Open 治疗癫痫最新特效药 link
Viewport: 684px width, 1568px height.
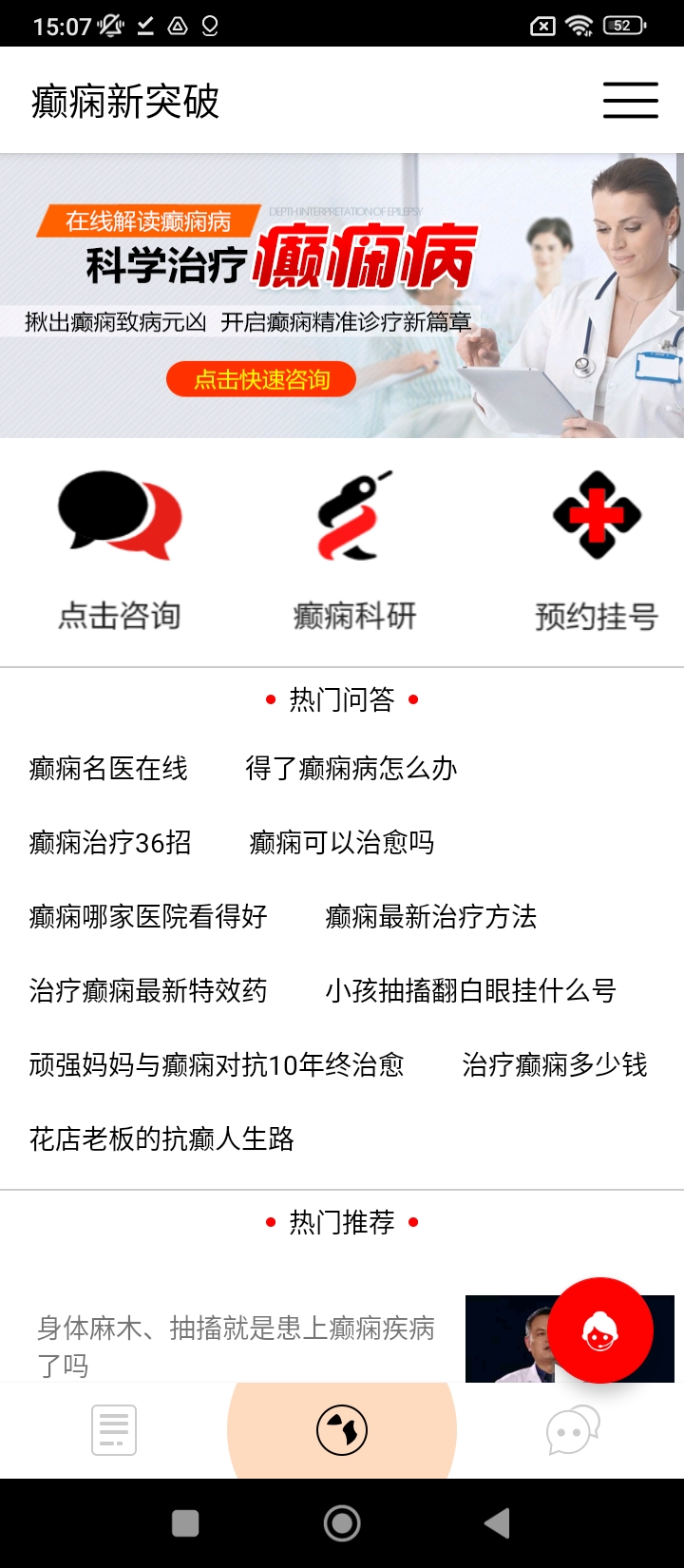point(148,990)
